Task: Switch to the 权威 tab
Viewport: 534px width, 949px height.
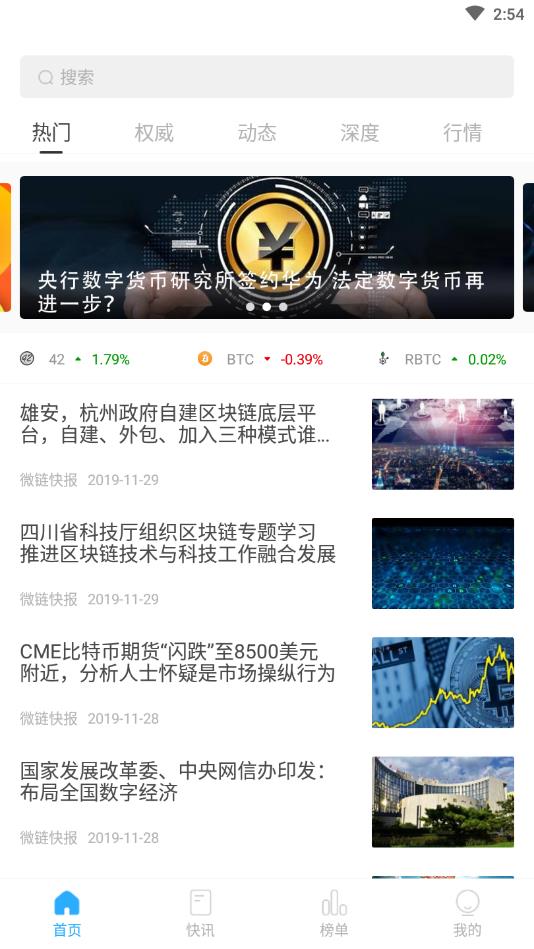Action: (x=154, y=133)
